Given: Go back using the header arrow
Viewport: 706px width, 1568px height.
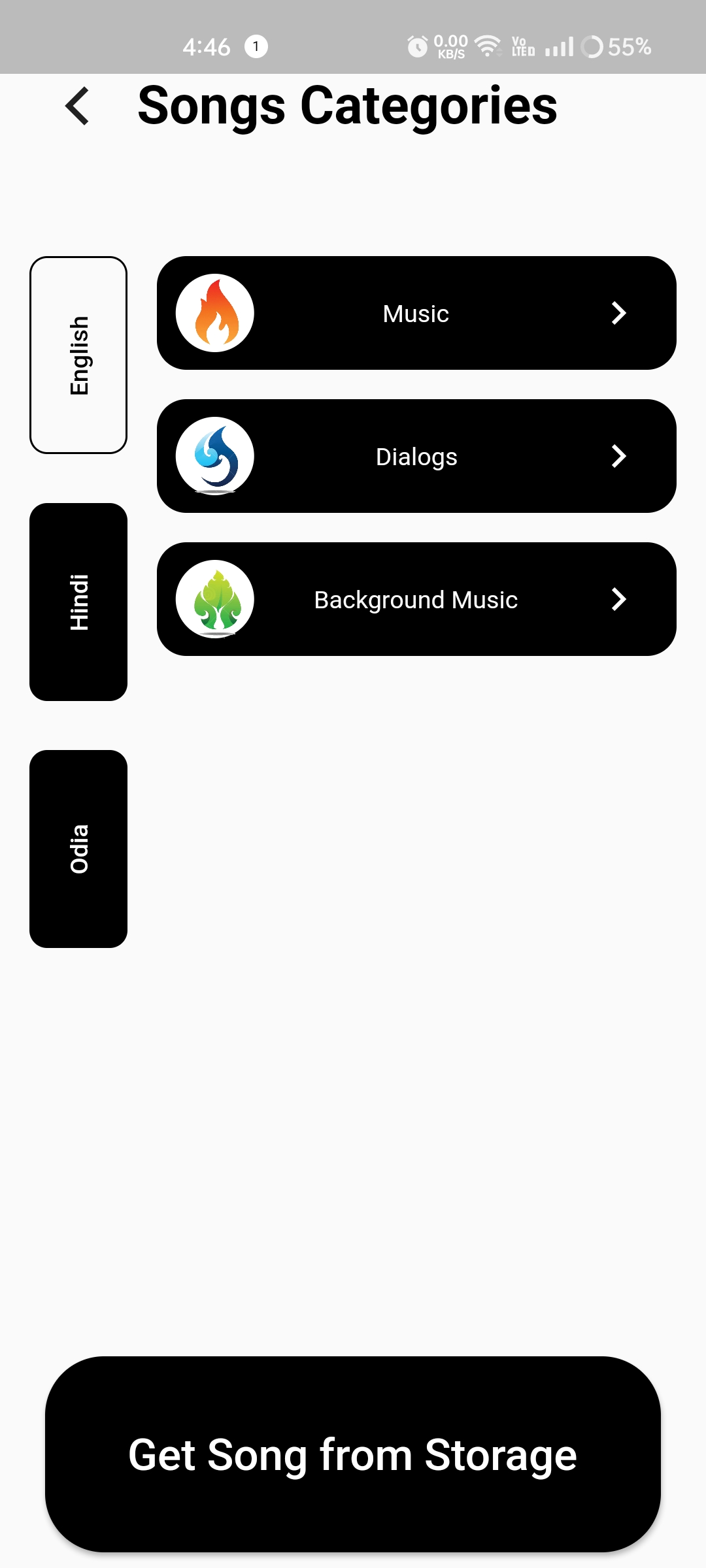Looking at the screenshot, I should (77, 106).
